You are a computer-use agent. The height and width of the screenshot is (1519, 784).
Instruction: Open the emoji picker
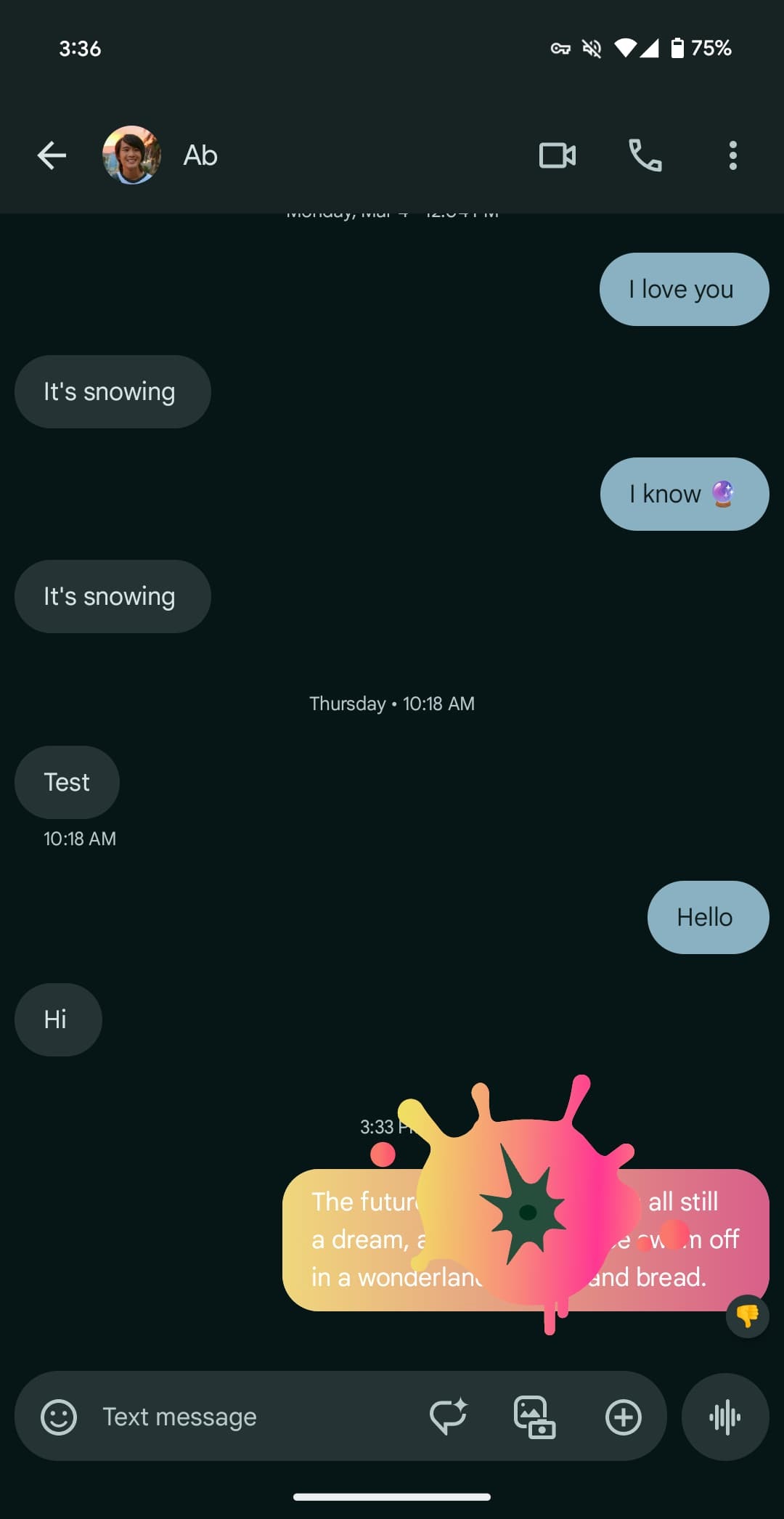[x=59, y=1417]
